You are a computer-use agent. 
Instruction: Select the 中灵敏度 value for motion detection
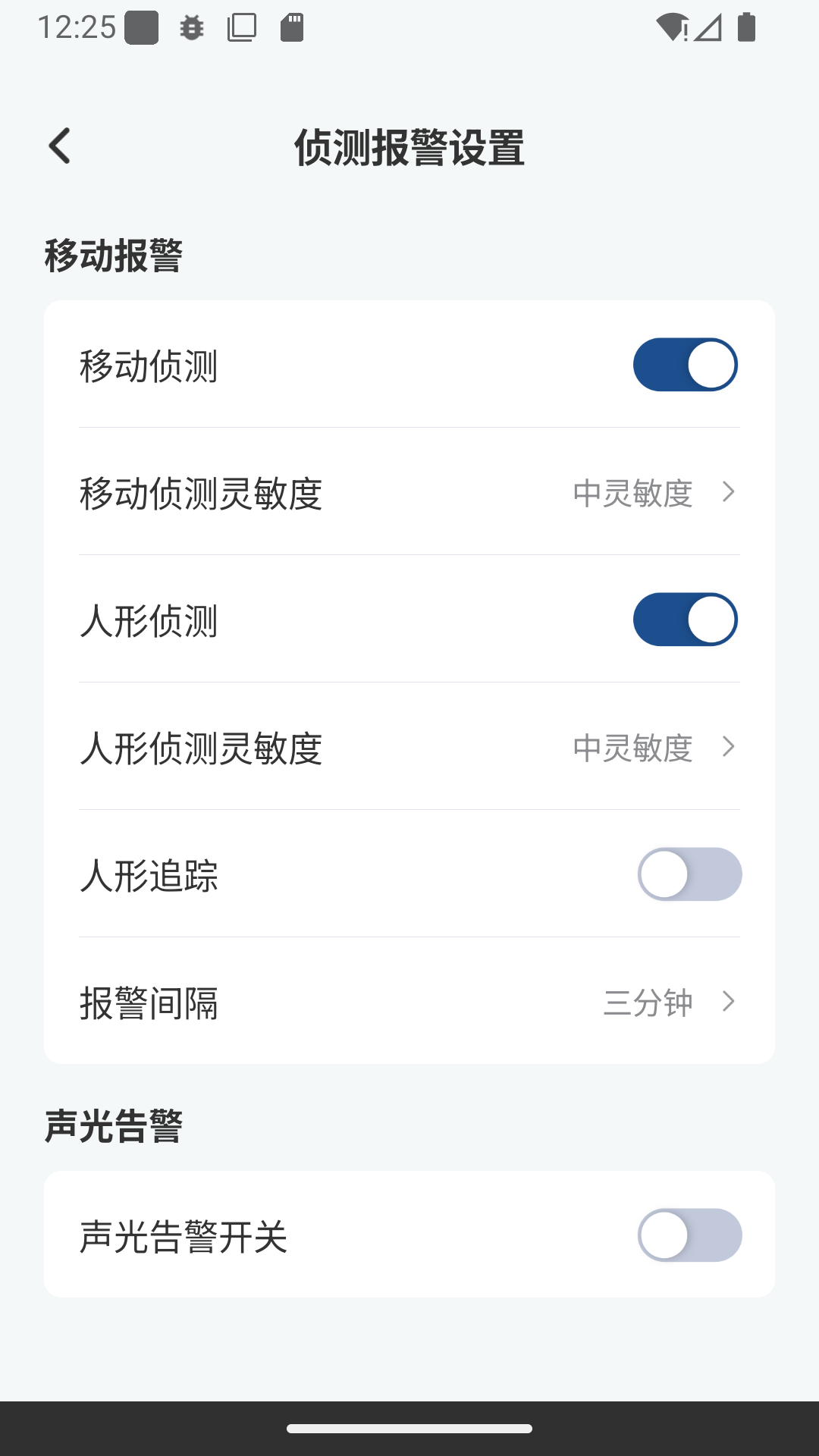tap(633, 493)
